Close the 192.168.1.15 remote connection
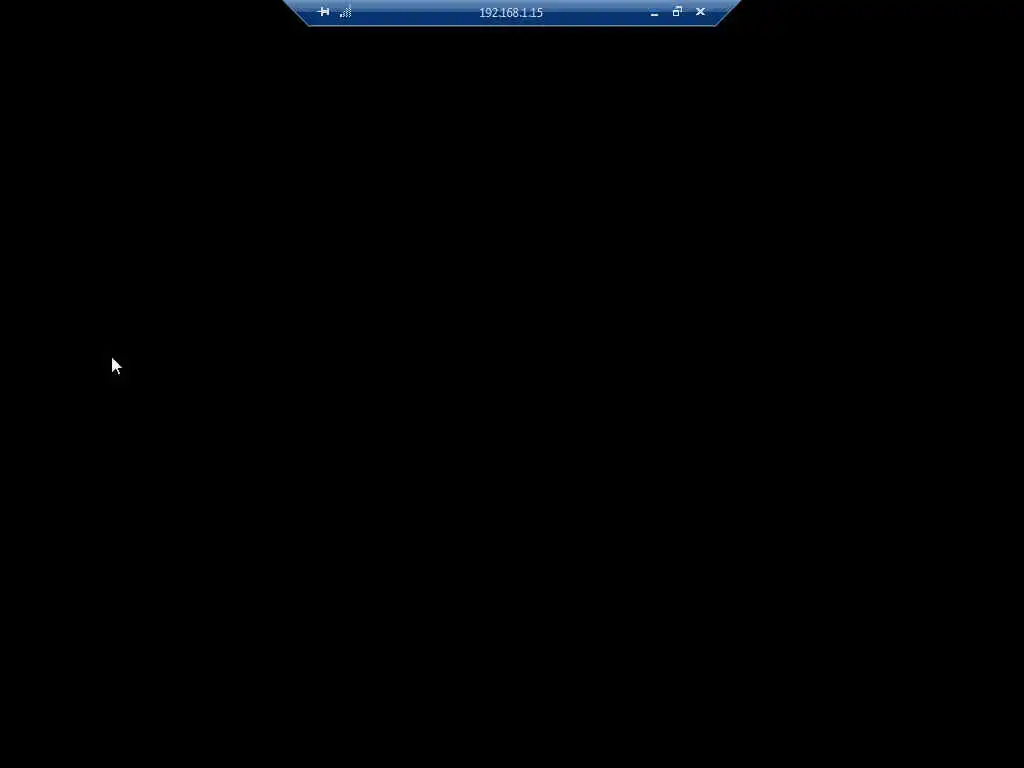This screenshot has height=768, width=1024. (700, 12)
